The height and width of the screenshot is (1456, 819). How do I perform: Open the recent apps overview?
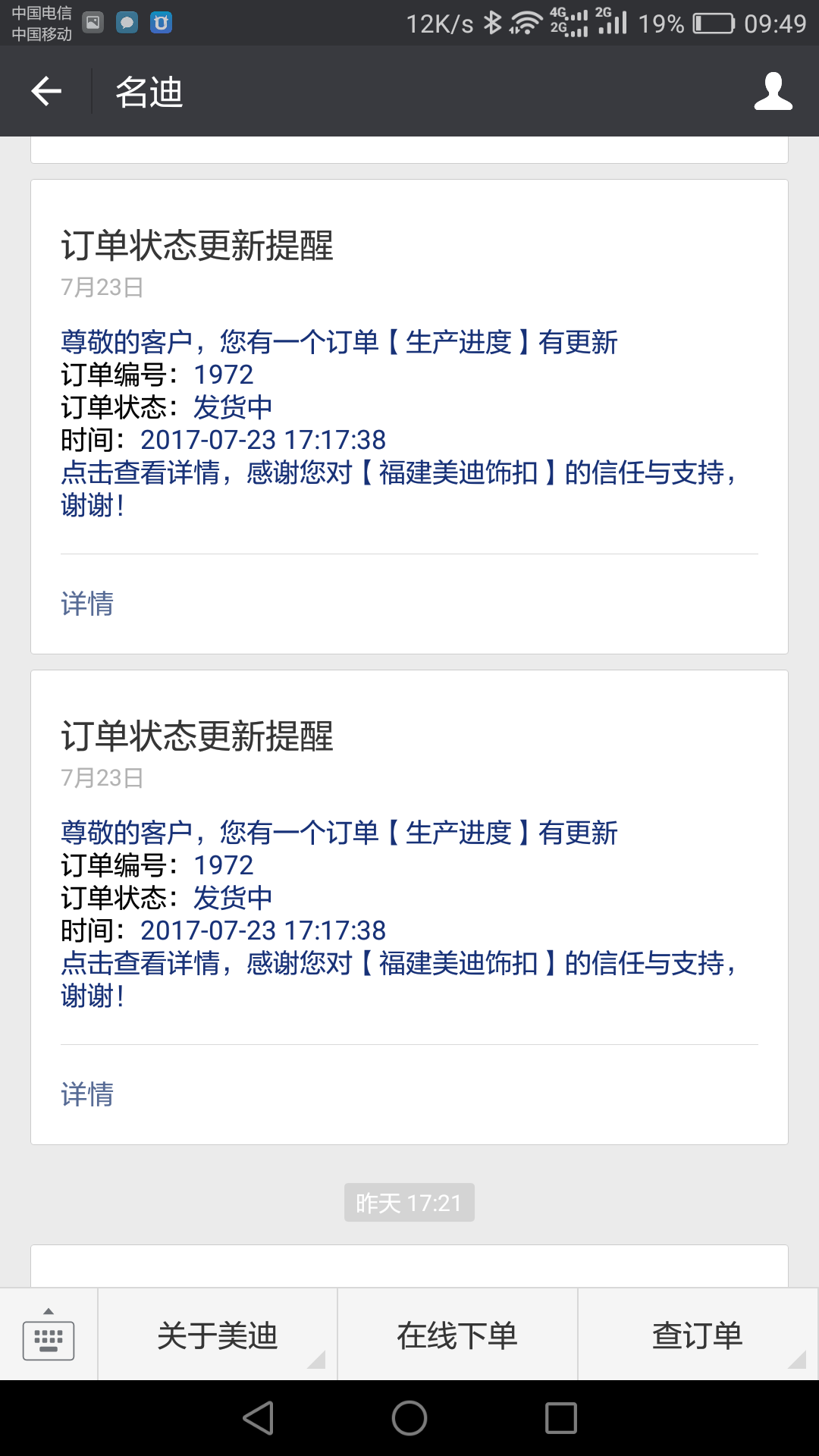[x=561, y=1417]
